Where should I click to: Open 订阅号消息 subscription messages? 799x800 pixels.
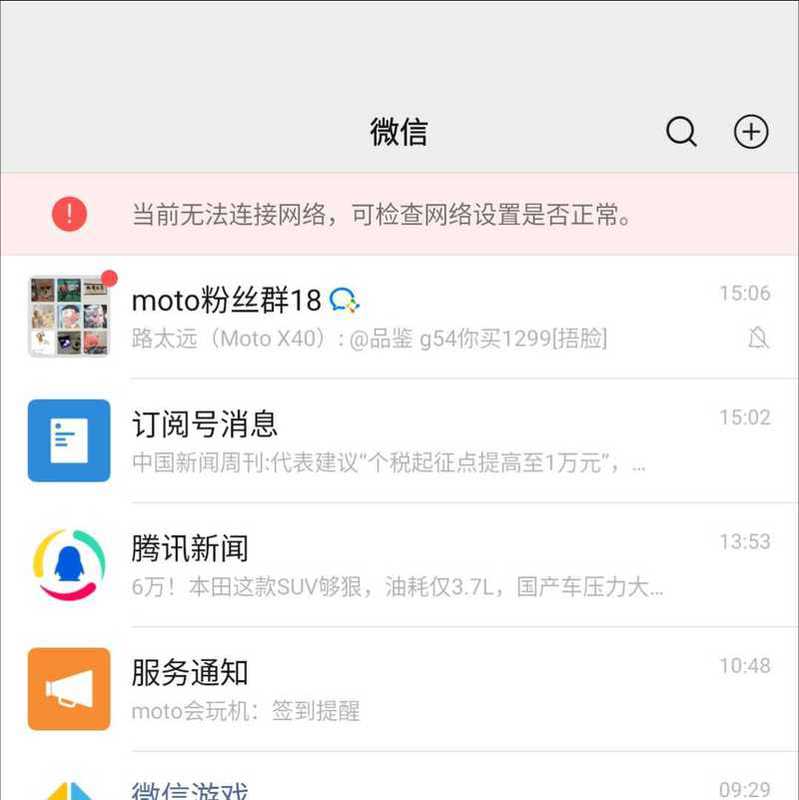pyautogui.click(x=399, y=441)
